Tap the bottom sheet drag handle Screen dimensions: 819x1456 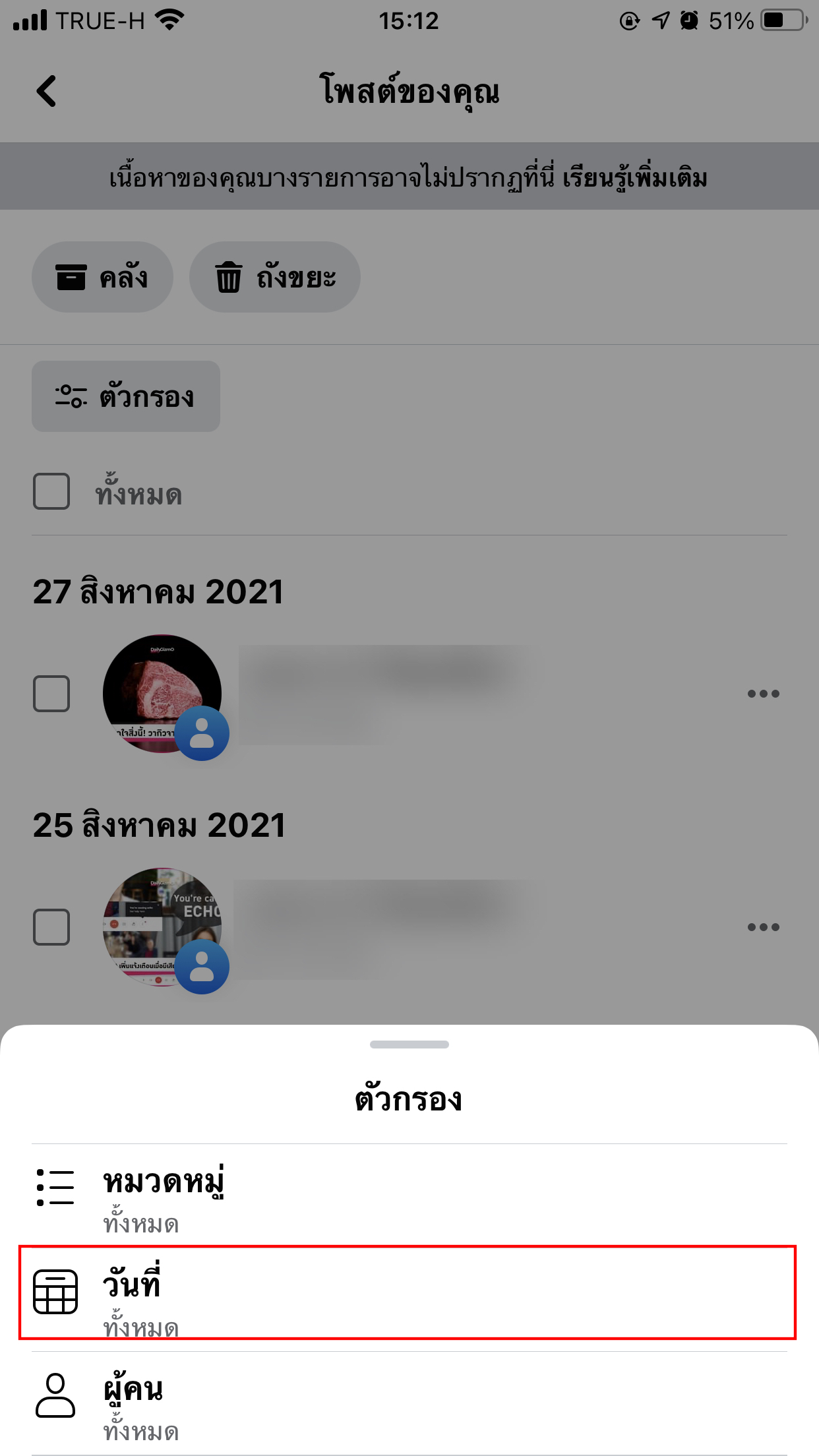click(409, 1045)
